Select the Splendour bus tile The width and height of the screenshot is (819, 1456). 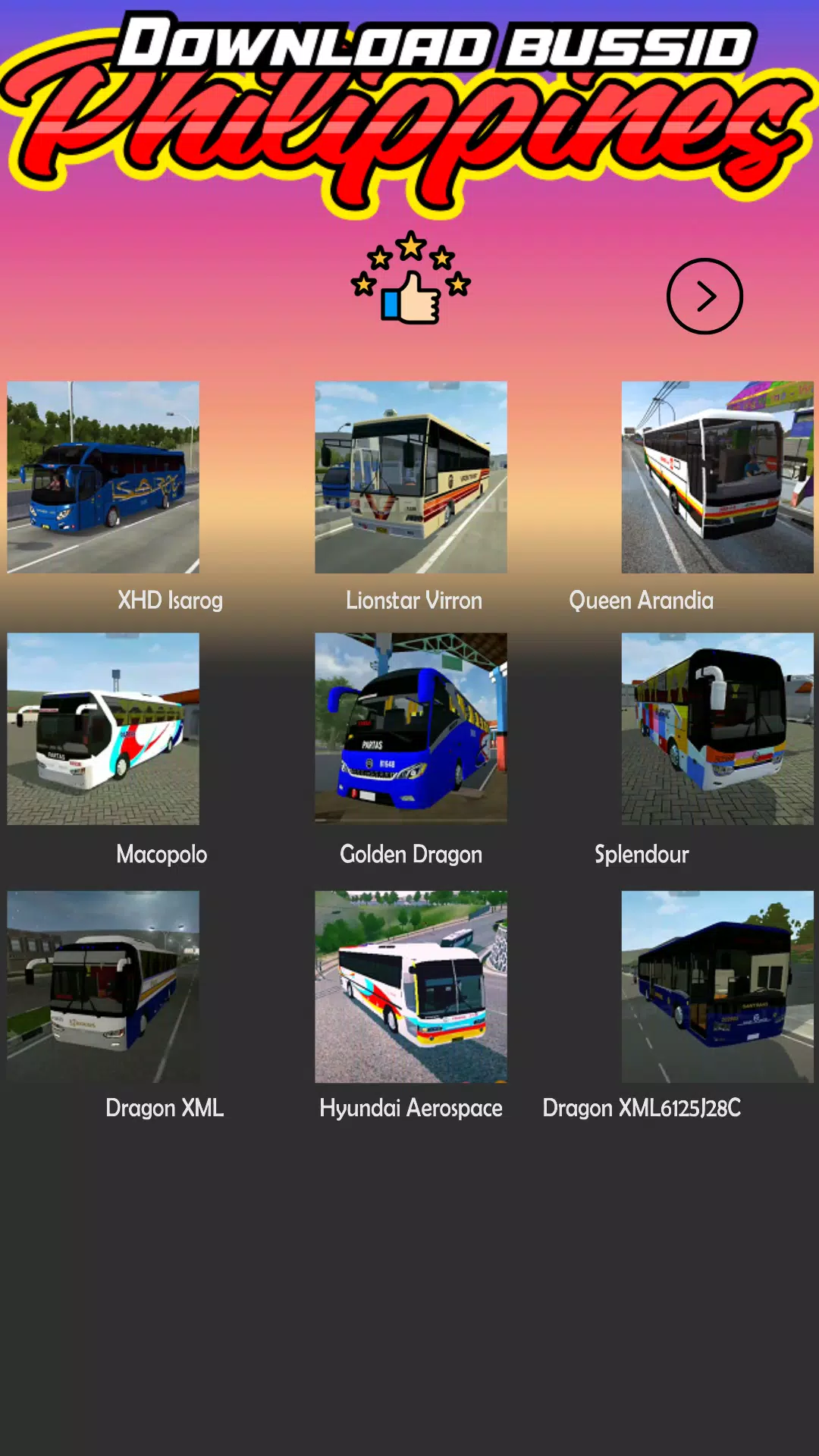pyautogui.click(x=717, y=729)
